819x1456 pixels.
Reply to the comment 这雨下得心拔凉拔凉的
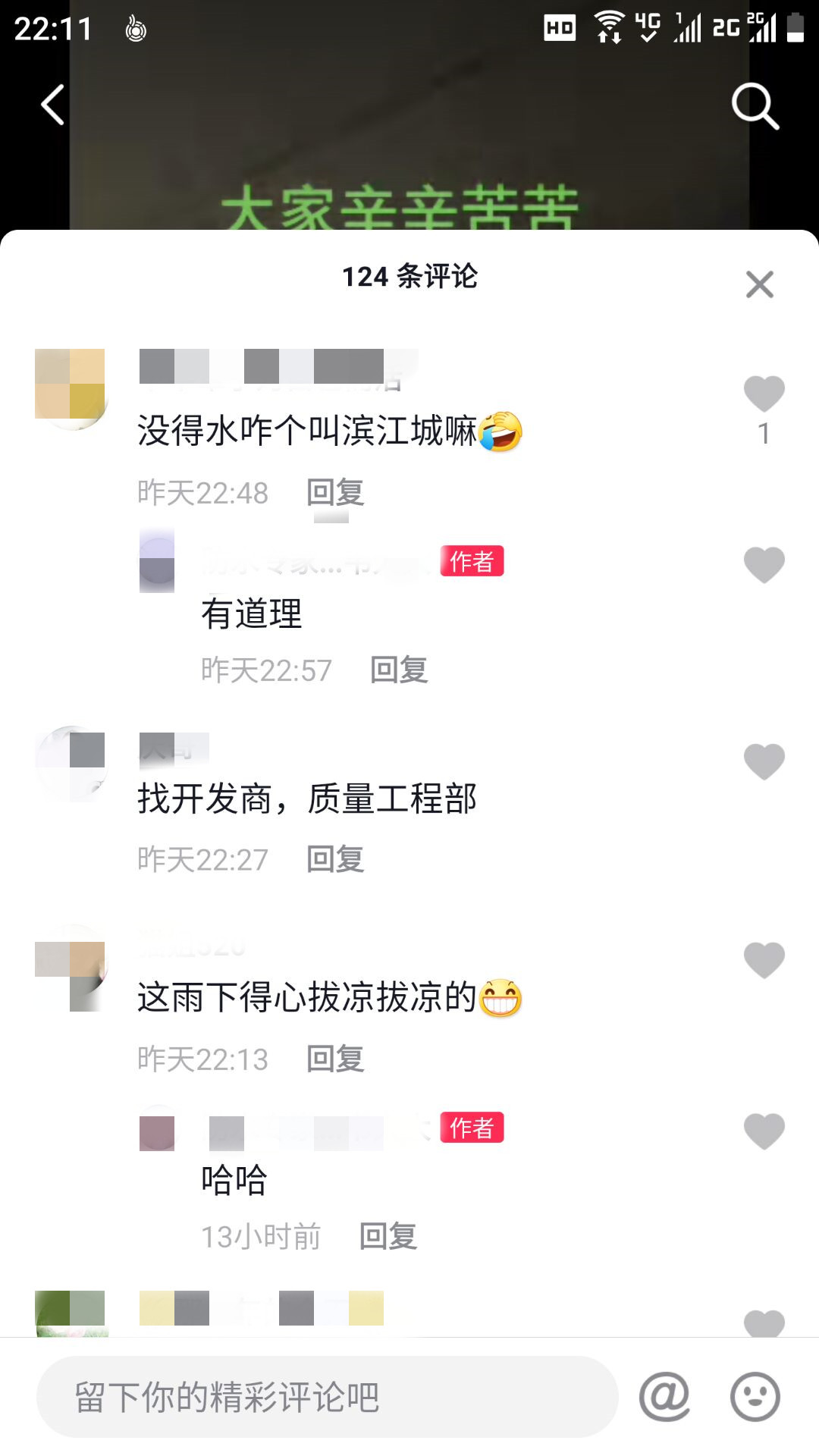[335, 1059]
